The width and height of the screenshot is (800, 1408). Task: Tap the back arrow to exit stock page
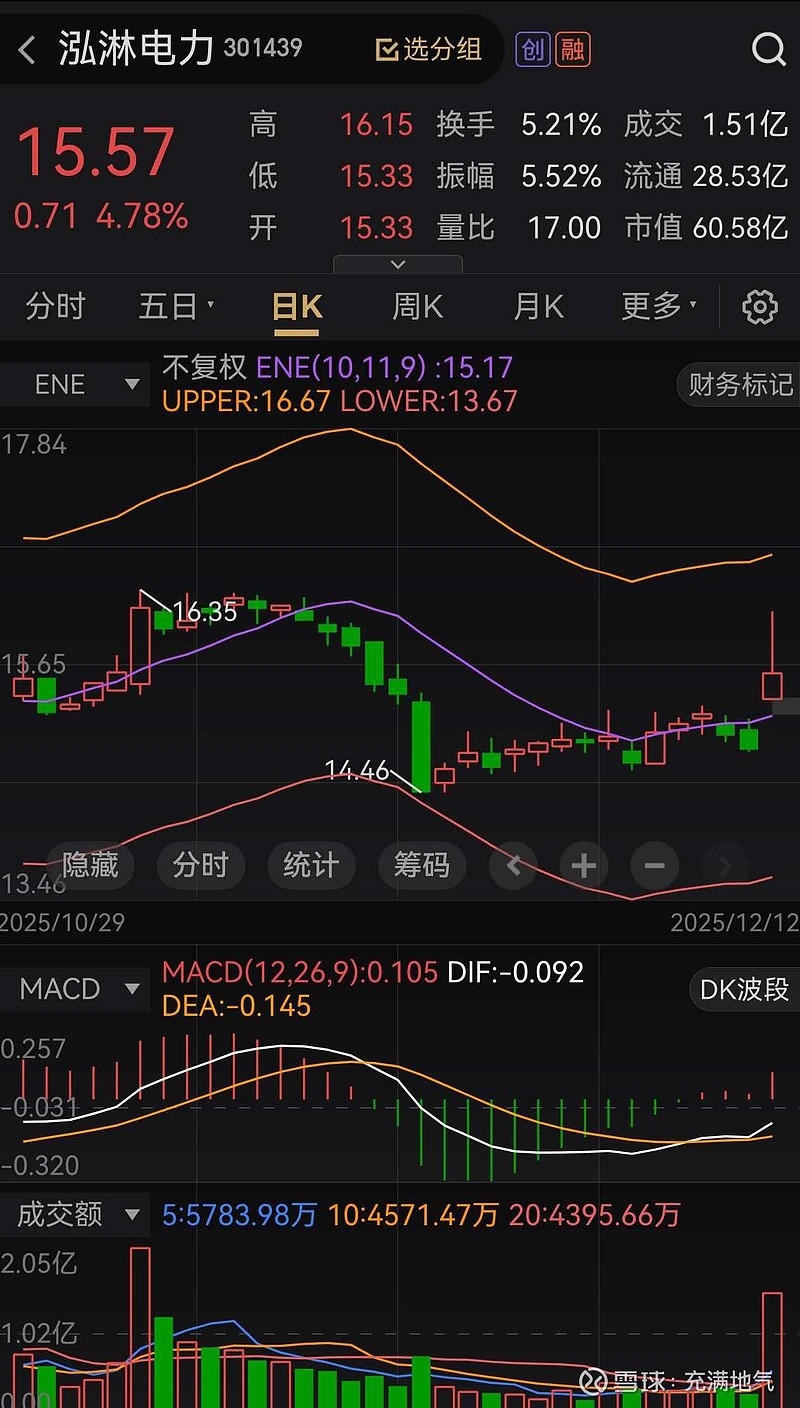(x=26, y=48)
